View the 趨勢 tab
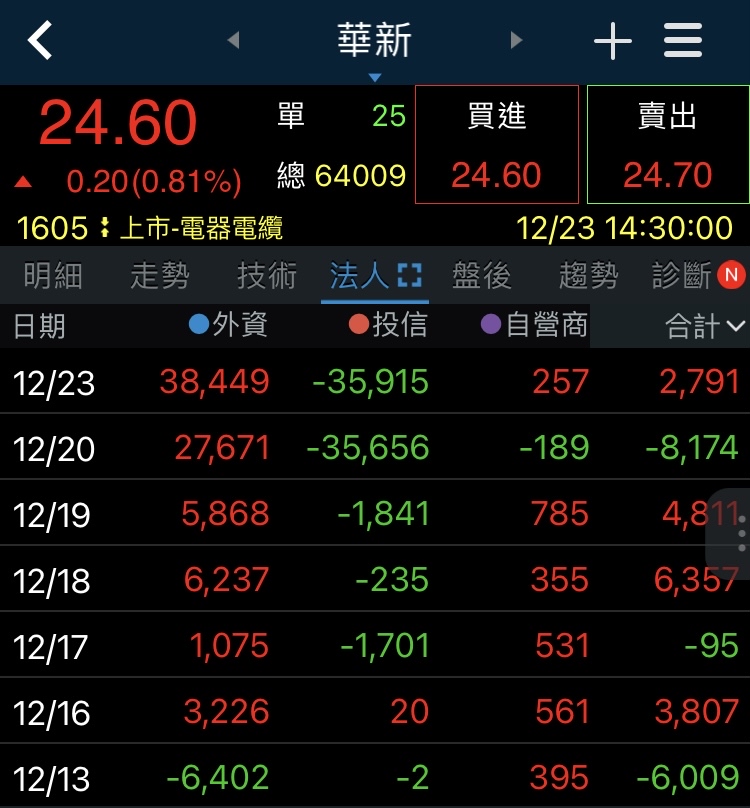This screenshot has width=750, height=808. [x=589, y=276]
